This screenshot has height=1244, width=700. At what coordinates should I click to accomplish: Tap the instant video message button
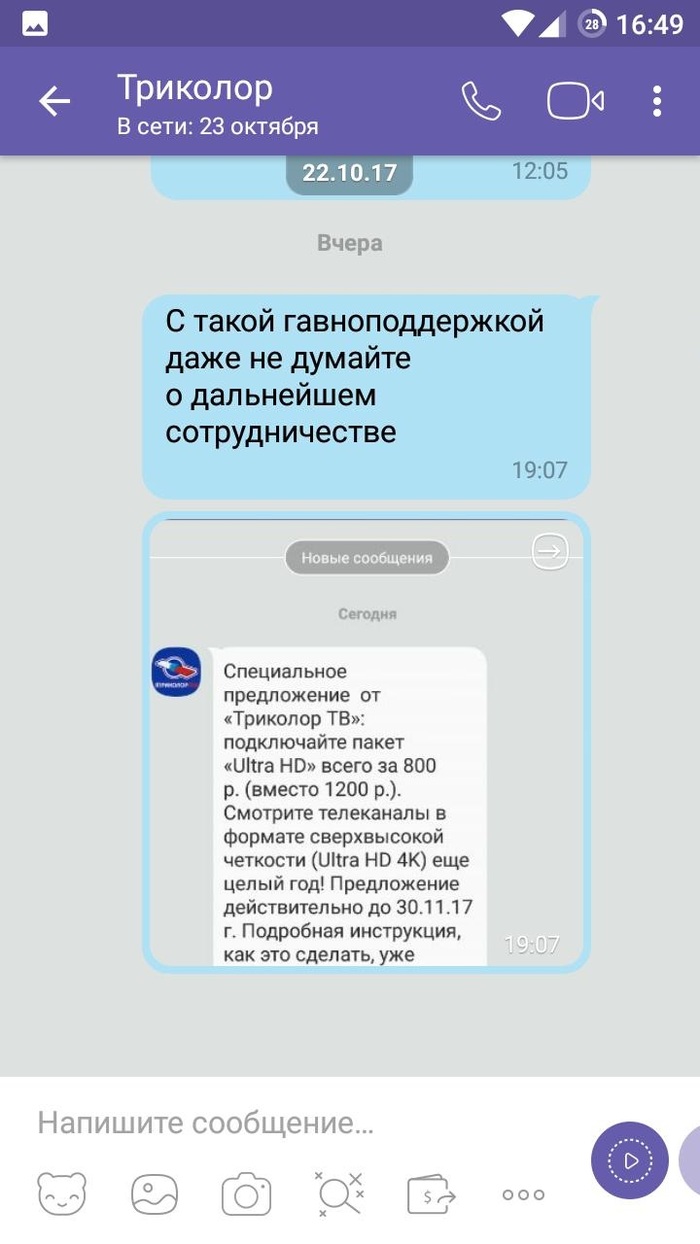(630, 1161)
